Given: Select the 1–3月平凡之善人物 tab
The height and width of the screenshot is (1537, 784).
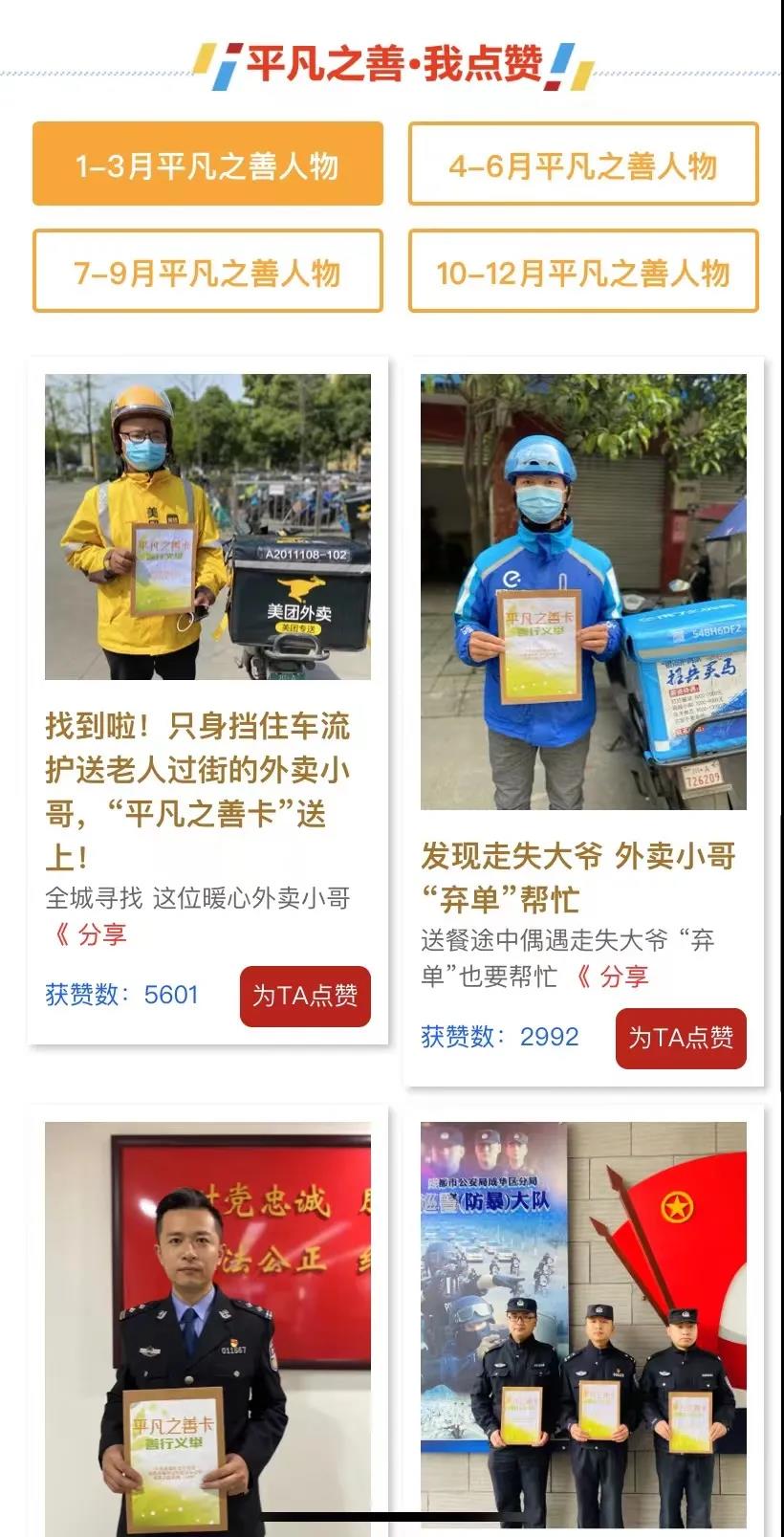Looking at the screenshot, I should point(207,165).
